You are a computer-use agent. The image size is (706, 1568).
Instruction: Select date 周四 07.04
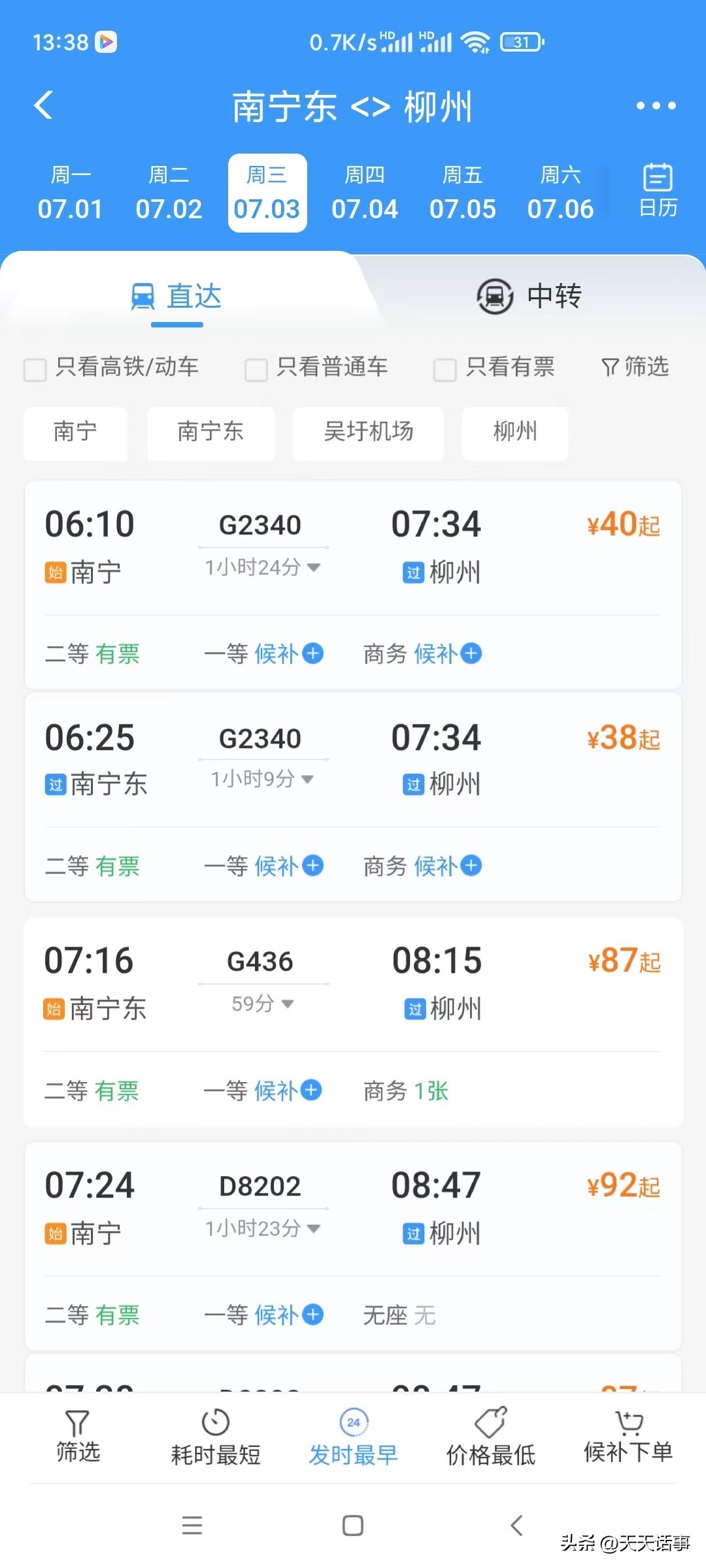pos(365,193)
